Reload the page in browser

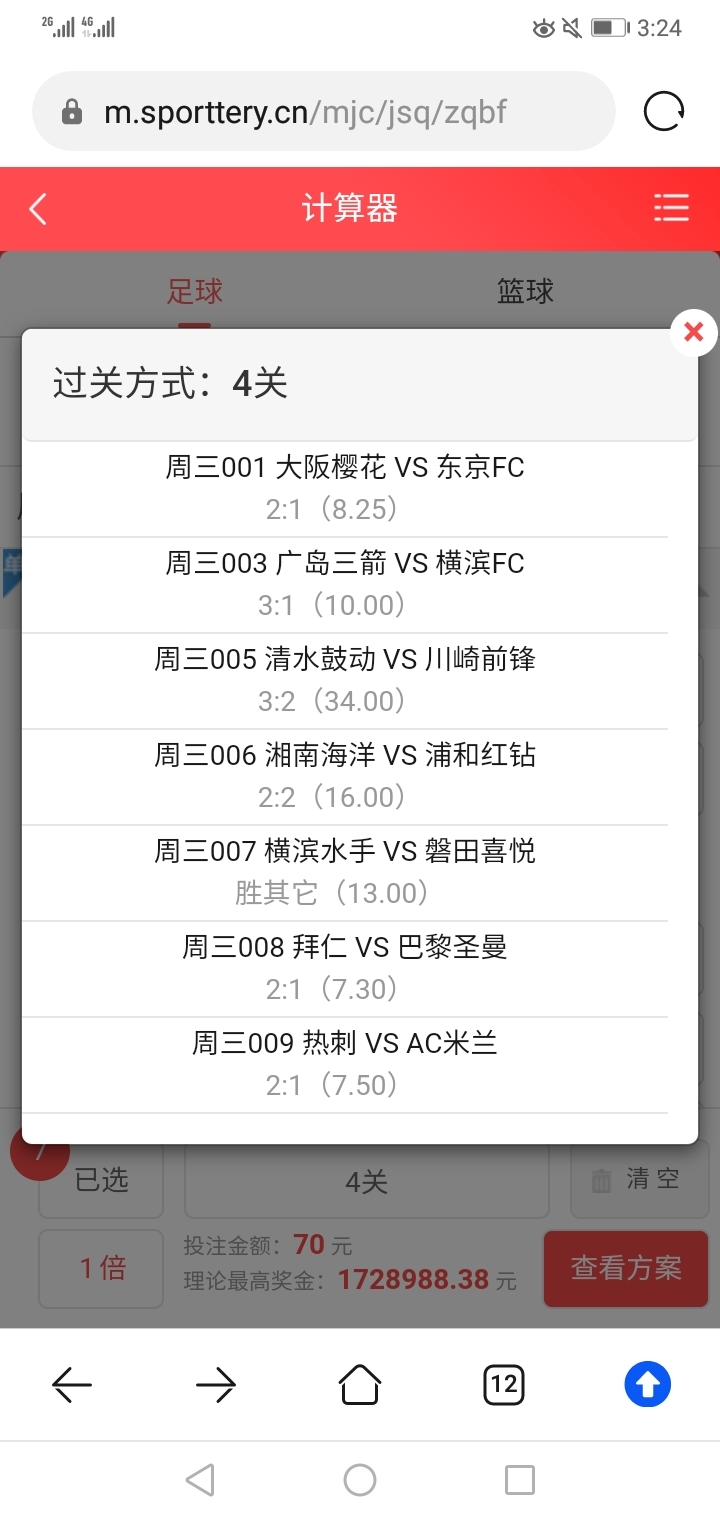pyautogui.click(x=664, y=112)
